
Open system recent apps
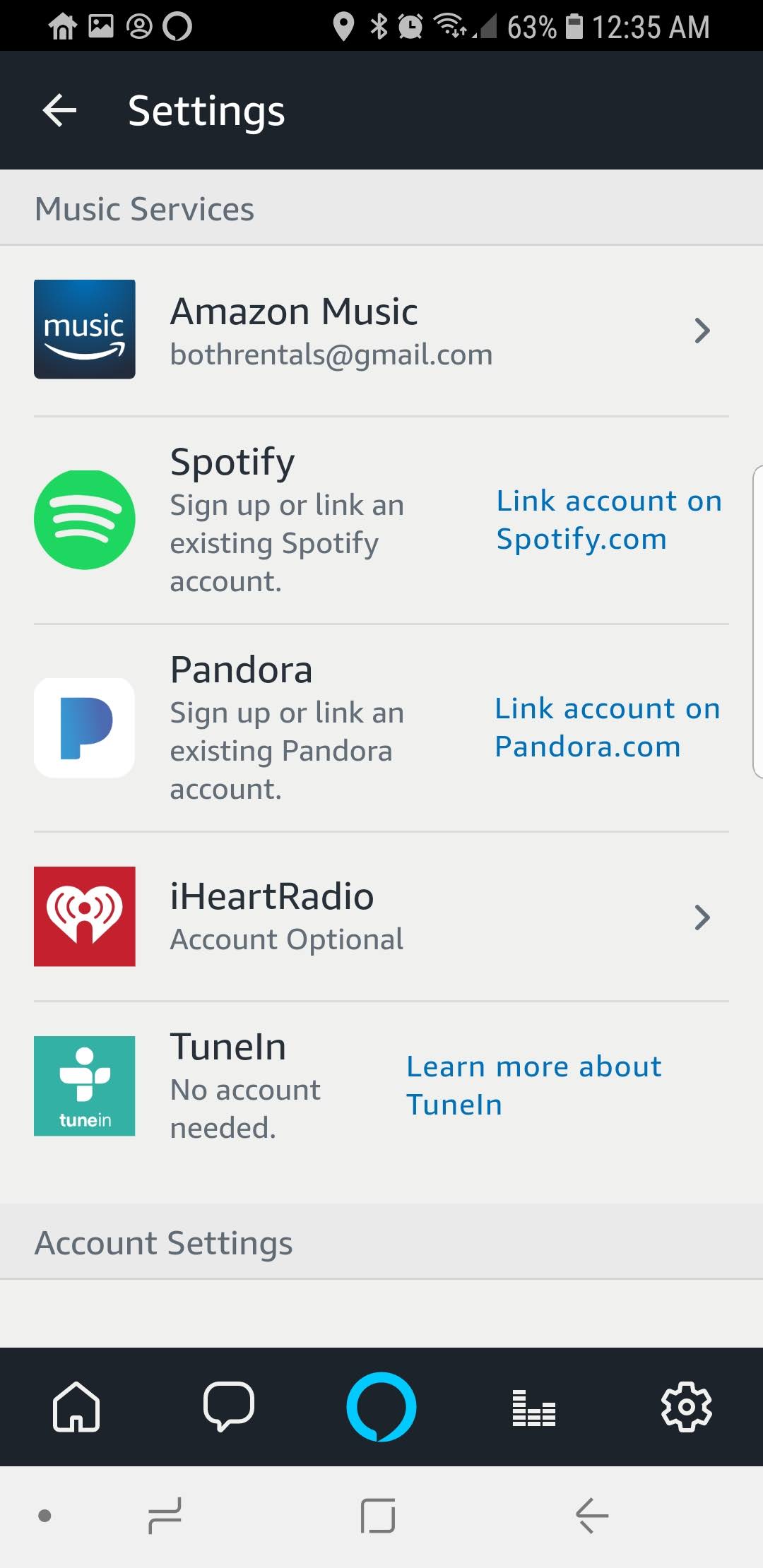[x=165, y=1516]
